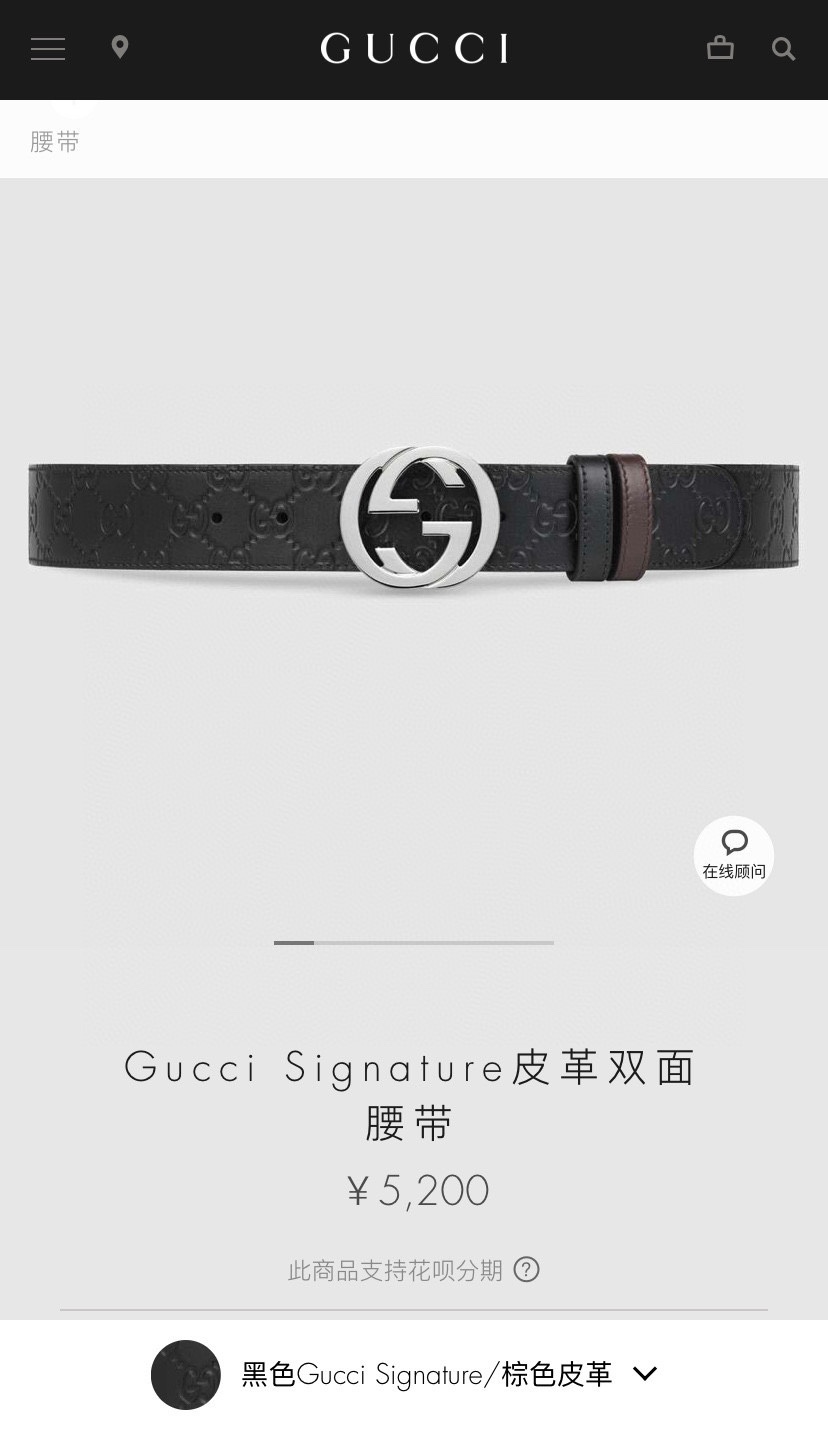The image size is (828, 1430).
Task: Open the 腰带 breadcrumb link
Action: pos(55,142)
